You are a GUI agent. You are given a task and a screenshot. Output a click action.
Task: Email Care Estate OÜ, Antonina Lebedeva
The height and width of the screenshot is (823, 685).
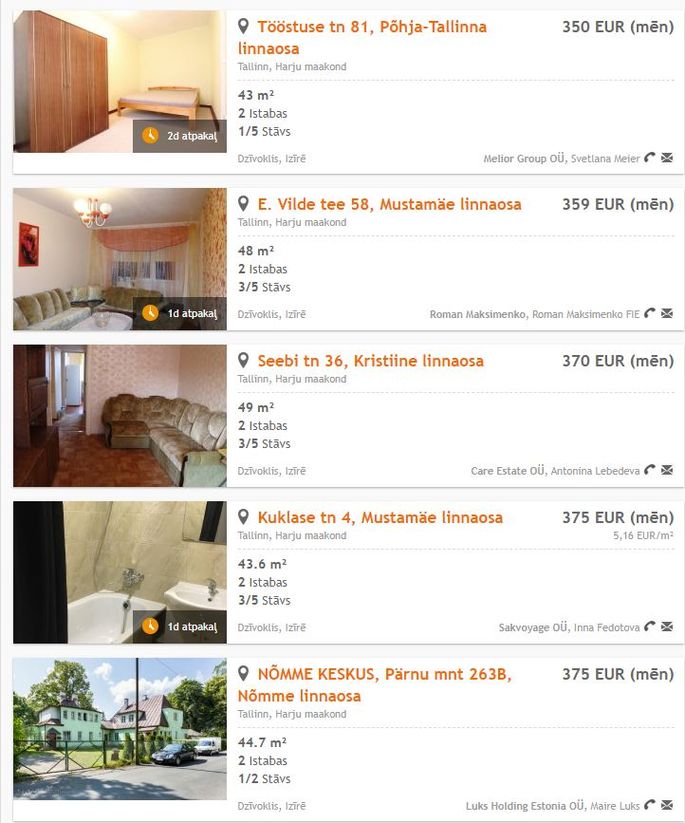[667, 470]
